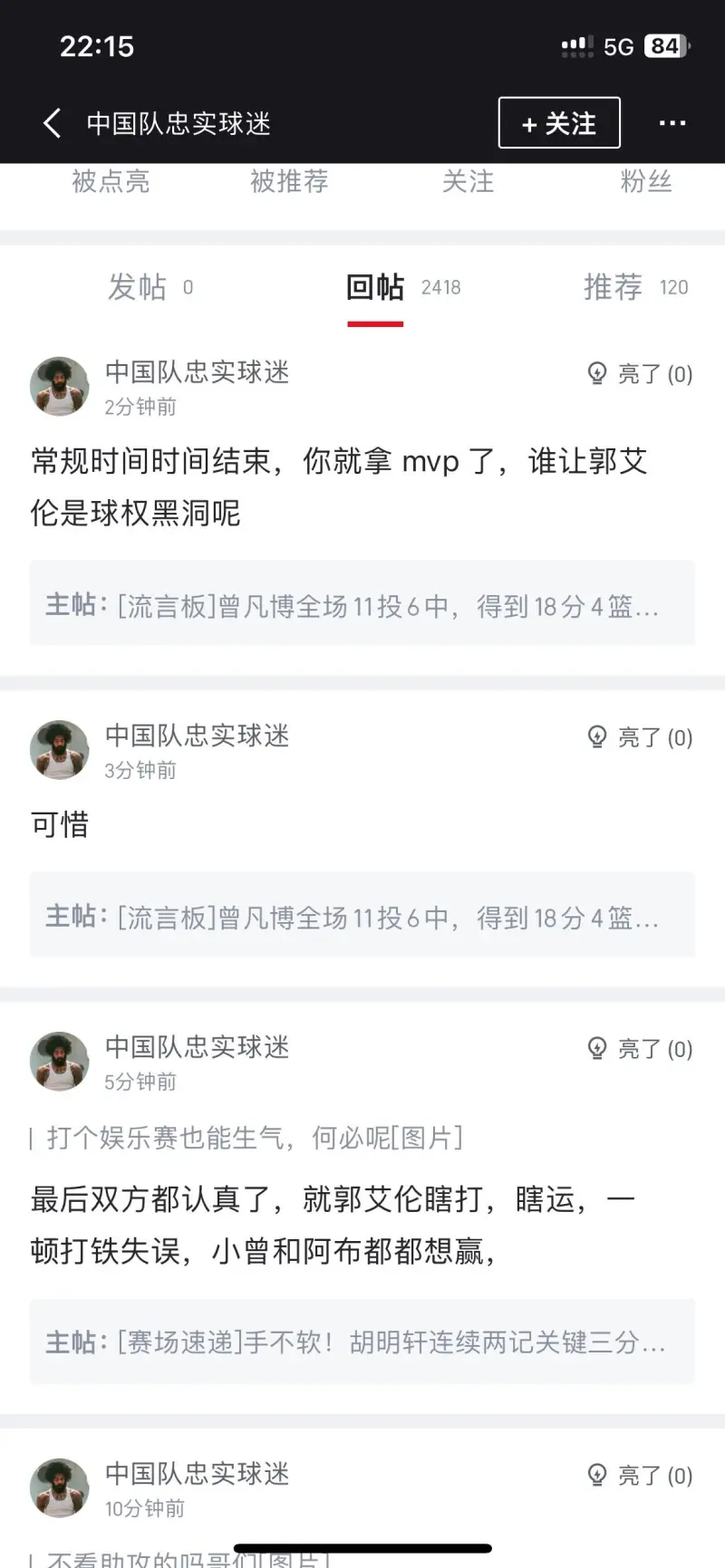Switch to the 推荐 tab
This screenshot has height=1568, width=725.
[x=635, y=287]
